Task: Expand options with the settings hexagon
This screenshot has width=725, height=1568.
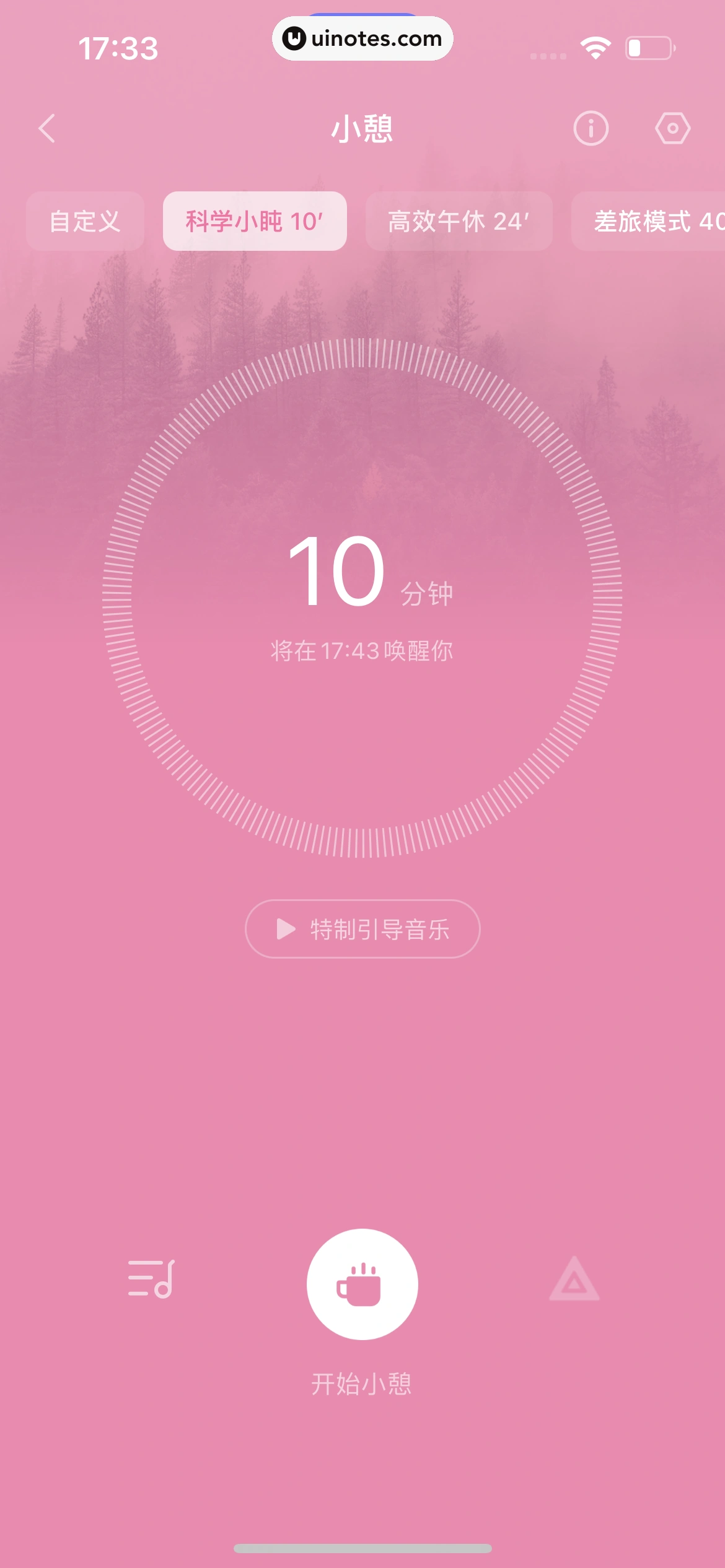Action: click(672, 128)
